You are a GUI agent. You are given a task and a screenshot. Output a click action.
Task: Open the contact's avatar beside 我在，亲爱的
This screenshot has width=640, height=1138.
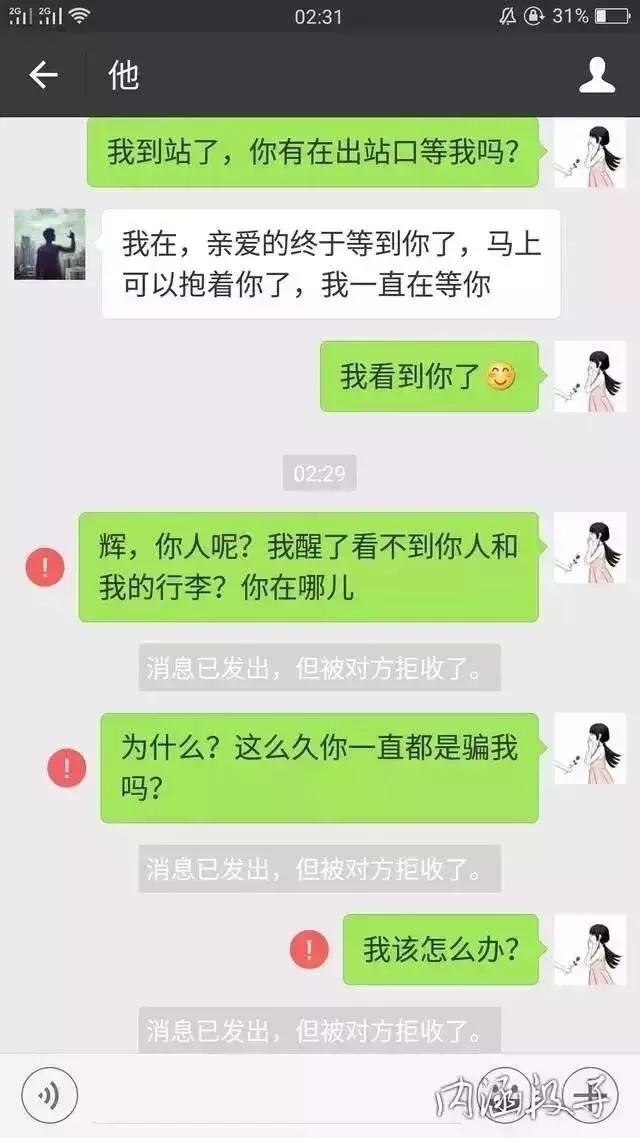click(x=49, y=244)
